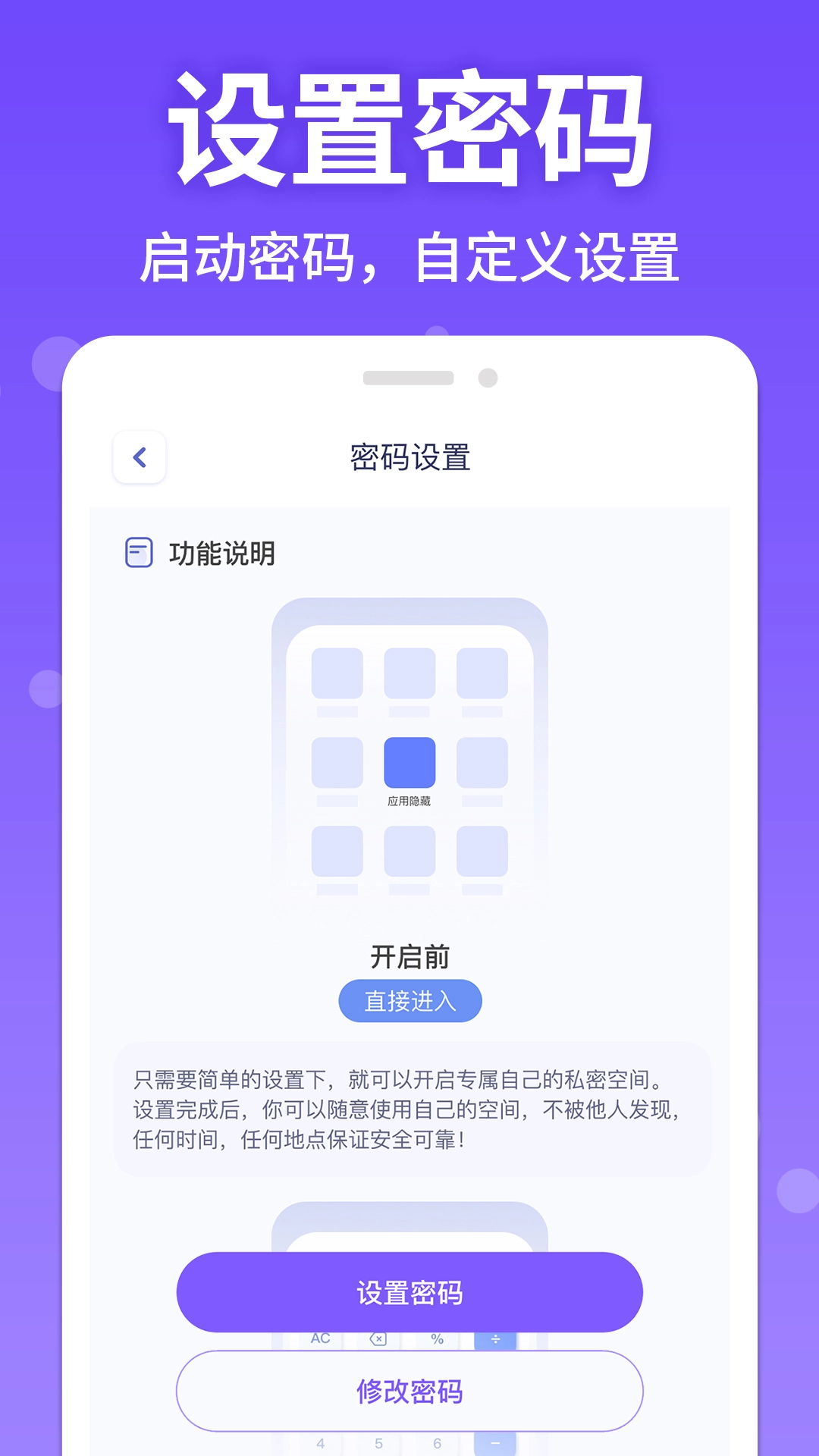Tap the 设置密码 button
The width and height of the screenshot is (819, 1456).
[x=409, y=1291]
